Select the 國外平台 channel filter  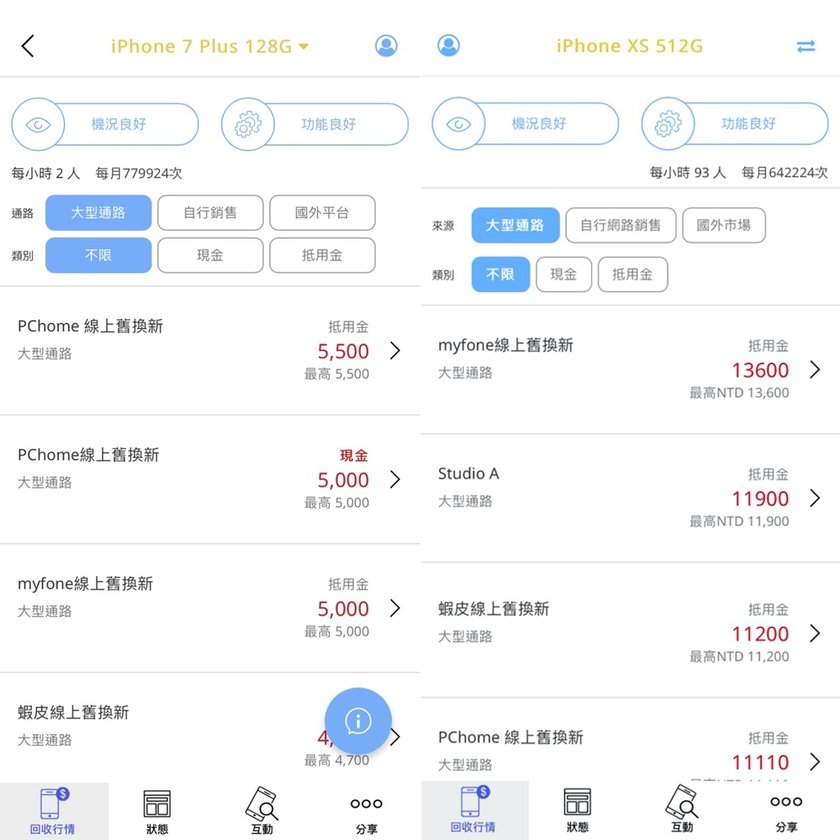point(322,213)
